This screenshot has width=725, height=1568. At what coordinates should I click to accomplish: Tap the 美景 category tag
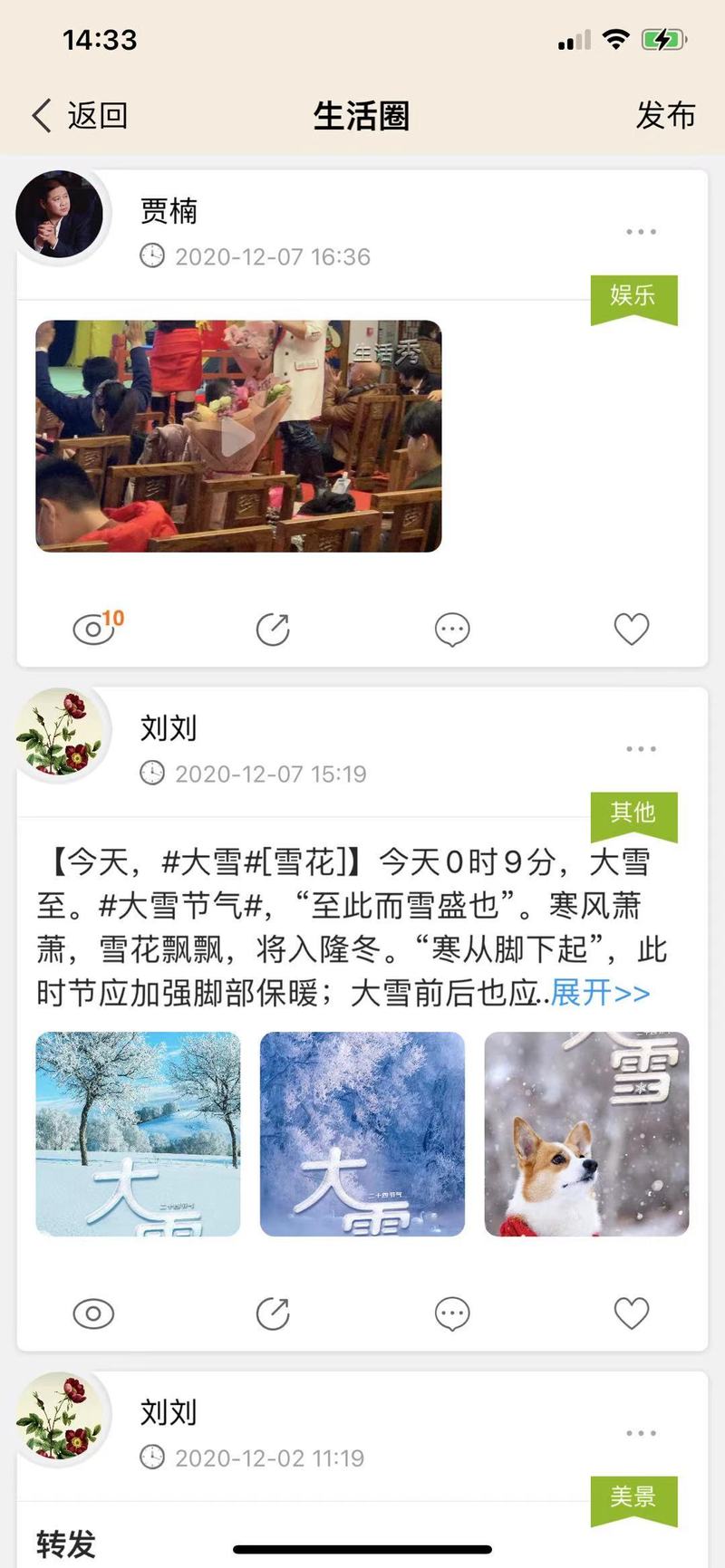point(633,1496)
